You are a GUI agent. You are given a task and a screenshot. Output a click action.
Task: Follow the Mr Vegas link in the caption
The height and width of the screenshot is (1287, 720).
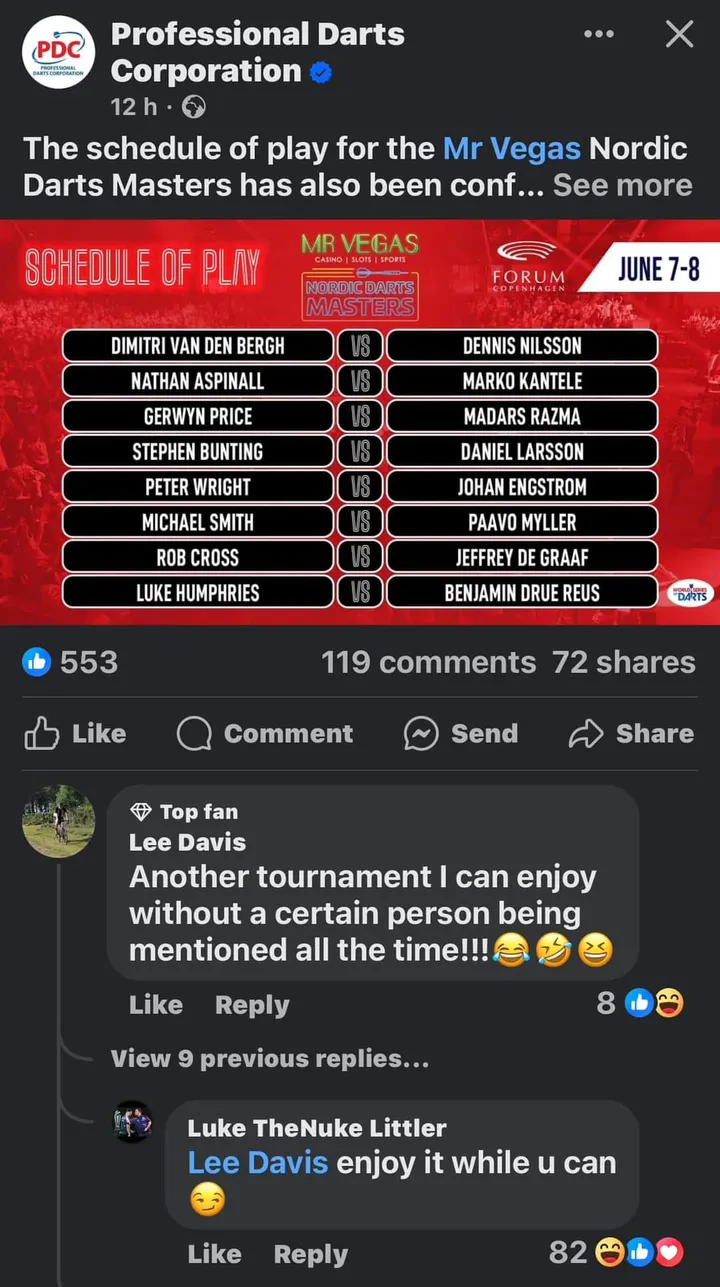511,149
